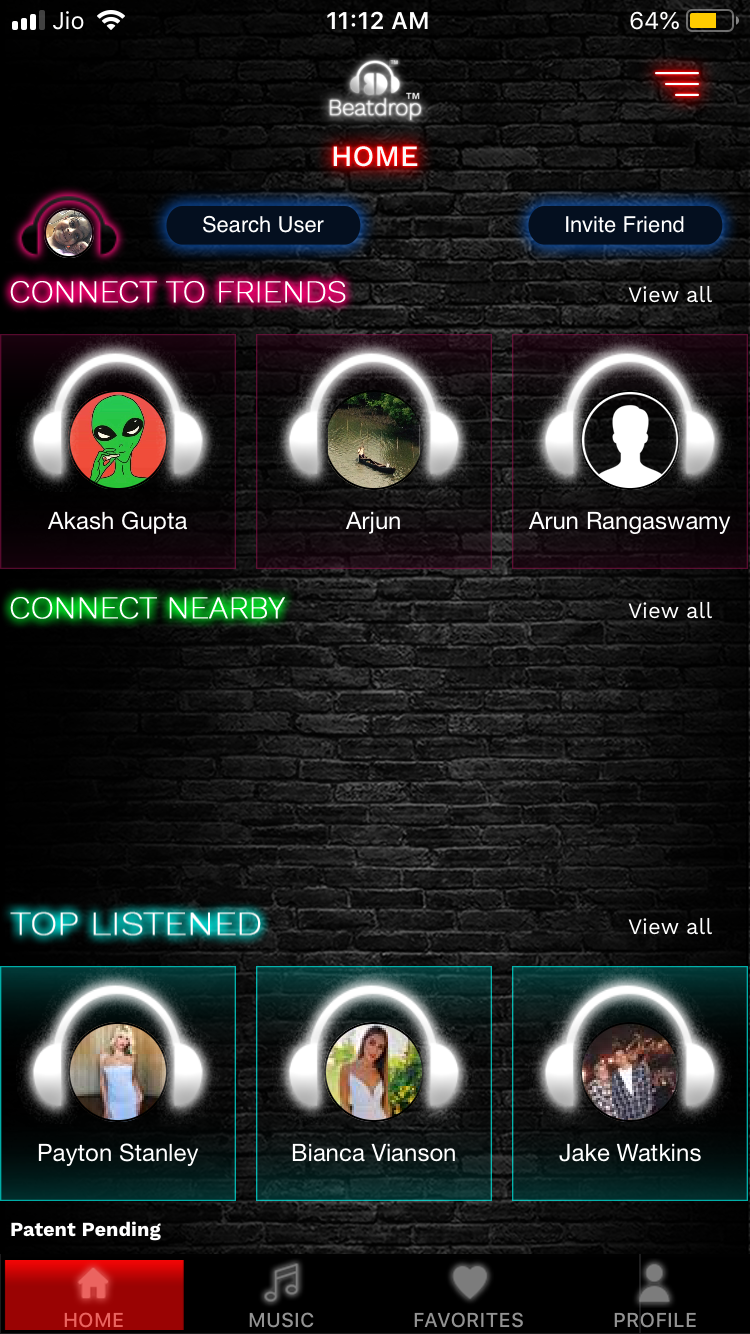Viewport: 750px width, 1334px height.
Task: Tap the Search User button
Action: 263,225
